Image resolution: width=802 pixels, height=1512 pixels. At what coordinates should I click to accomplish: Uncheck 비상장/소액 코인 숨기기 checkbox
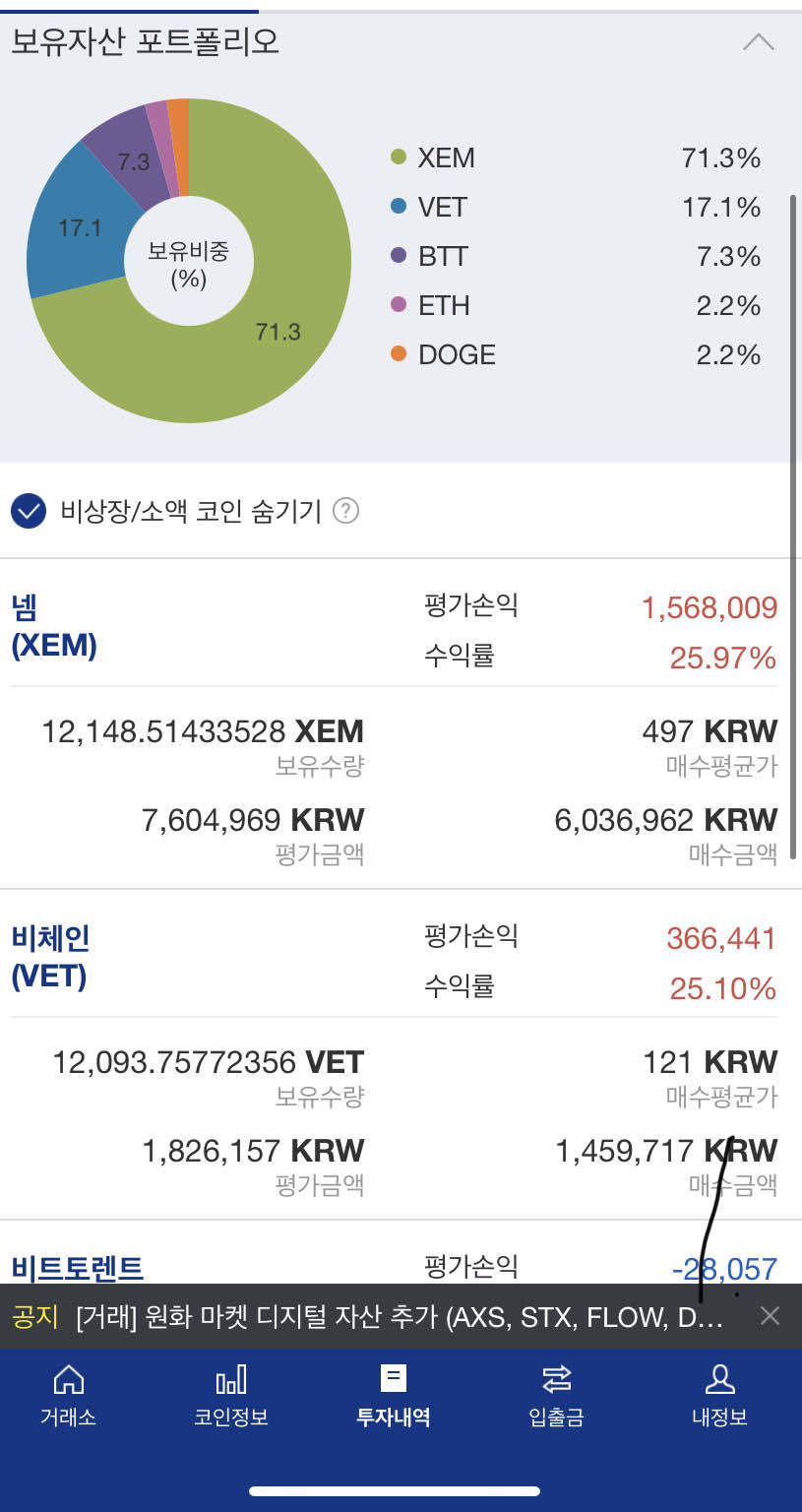tap(29, 511)
